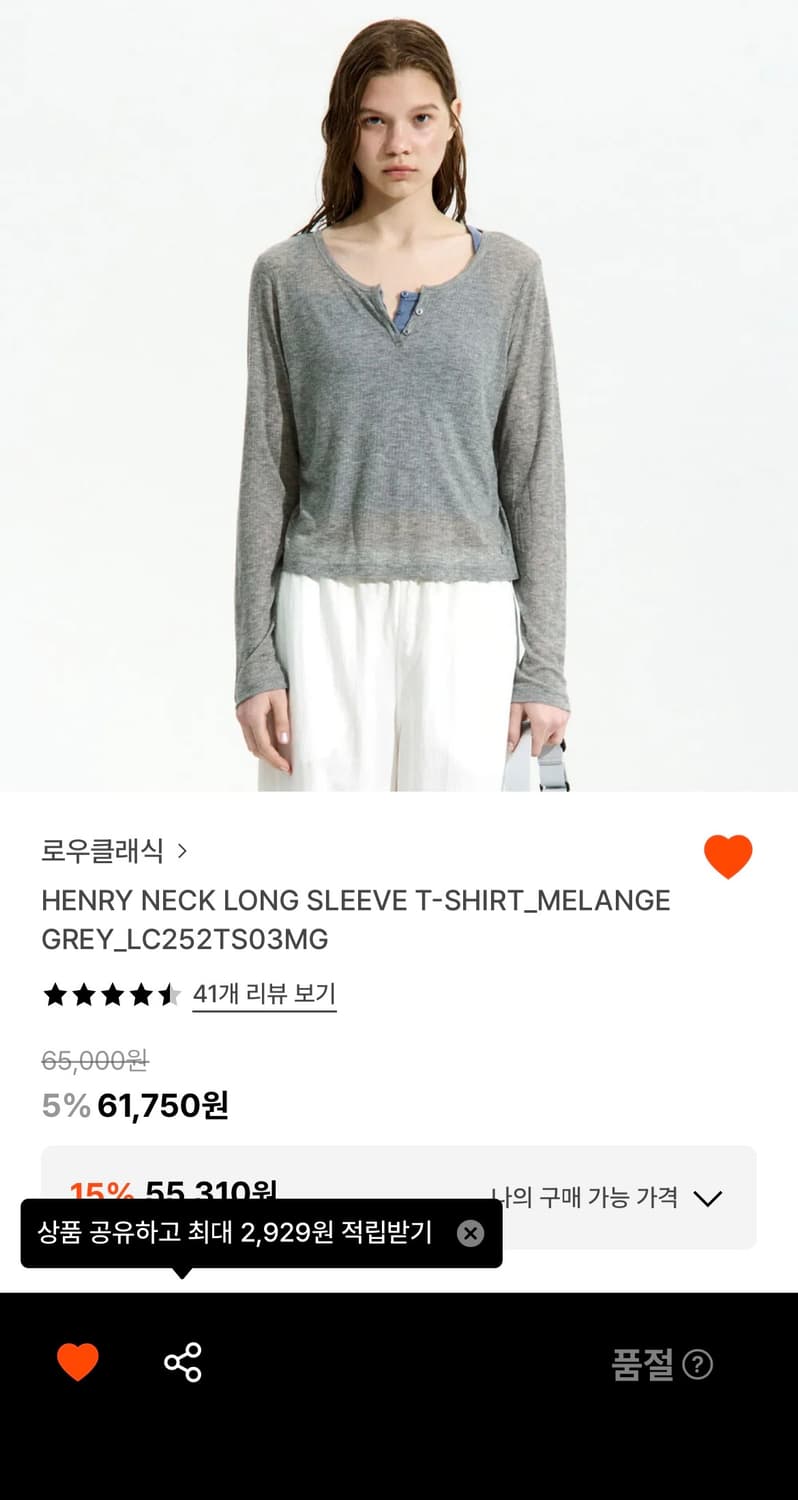Open the question mark help icon beside 품절
The width and height of the screenshot is (798, 1500).
700,1365
